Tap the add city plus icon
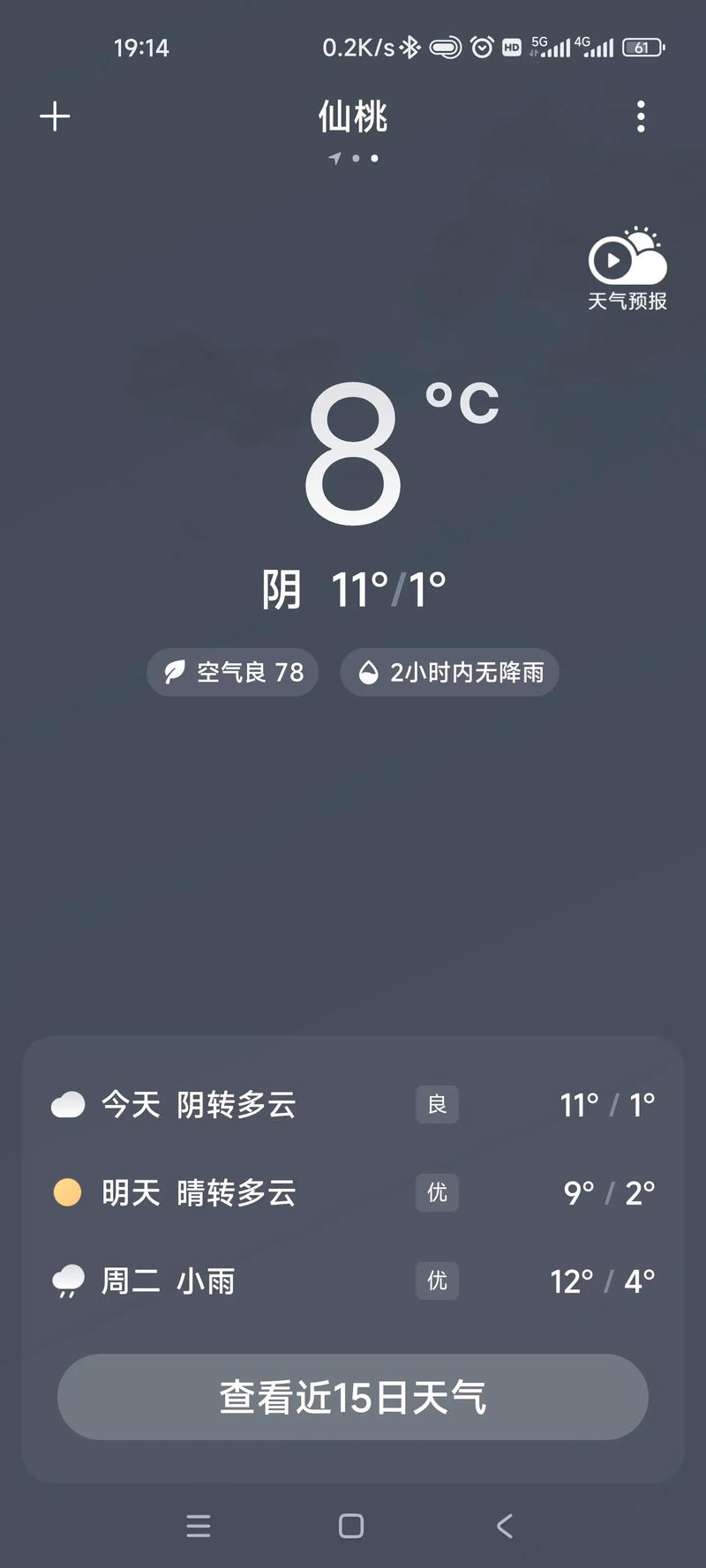Screen dimensions: 706x1568 [x=55, y=116]
